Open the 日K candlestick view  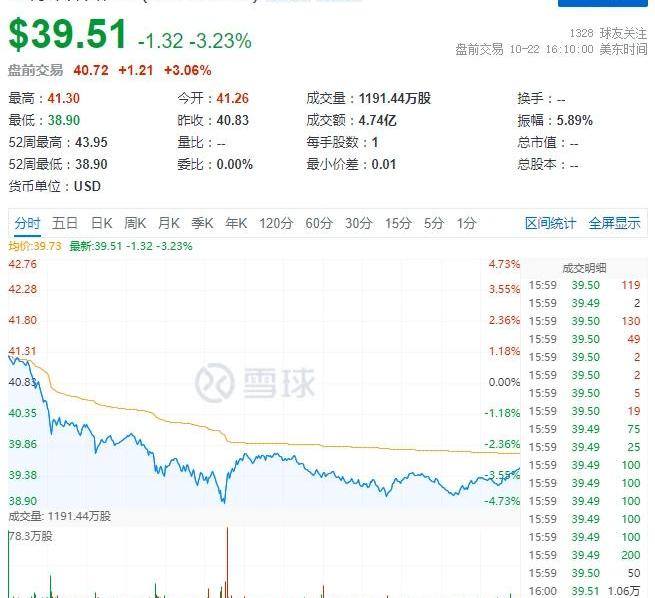101,223
